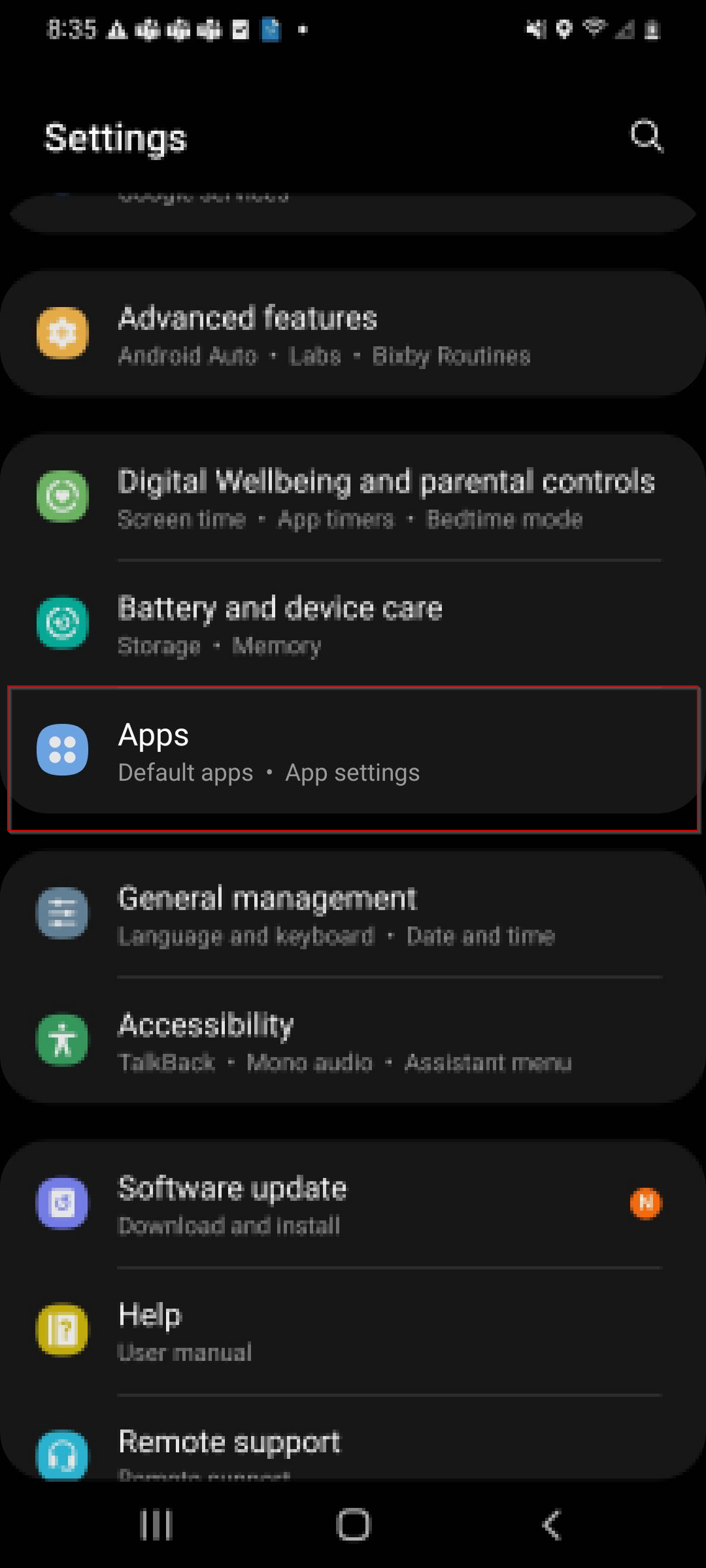
Task: Open Advanced features settings
Action: (353, 335)
